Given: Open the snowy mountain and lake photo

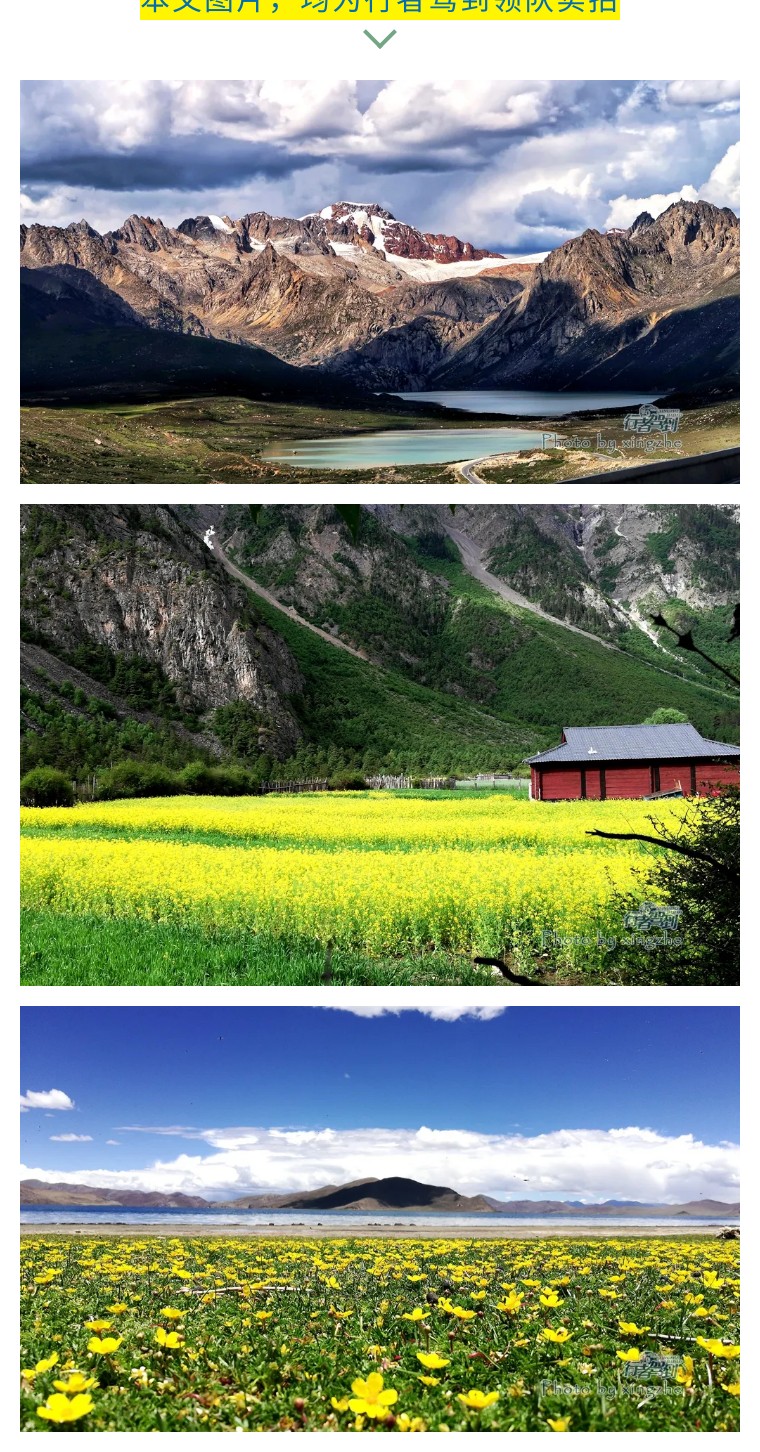Looking at the screenshot, I should 380,282.
